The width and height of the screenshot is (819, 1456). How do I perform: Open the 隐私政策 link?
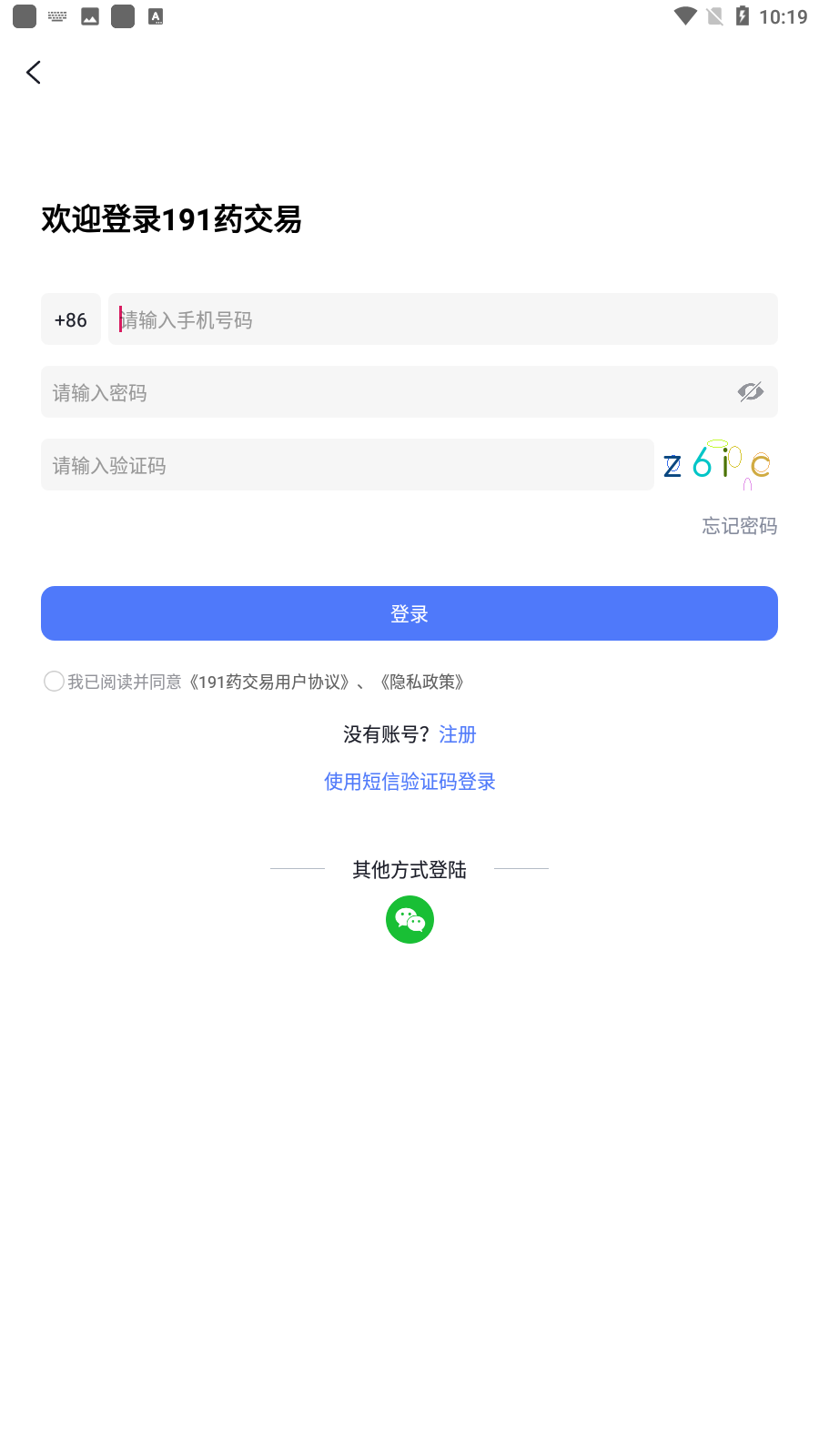[423, 682]
